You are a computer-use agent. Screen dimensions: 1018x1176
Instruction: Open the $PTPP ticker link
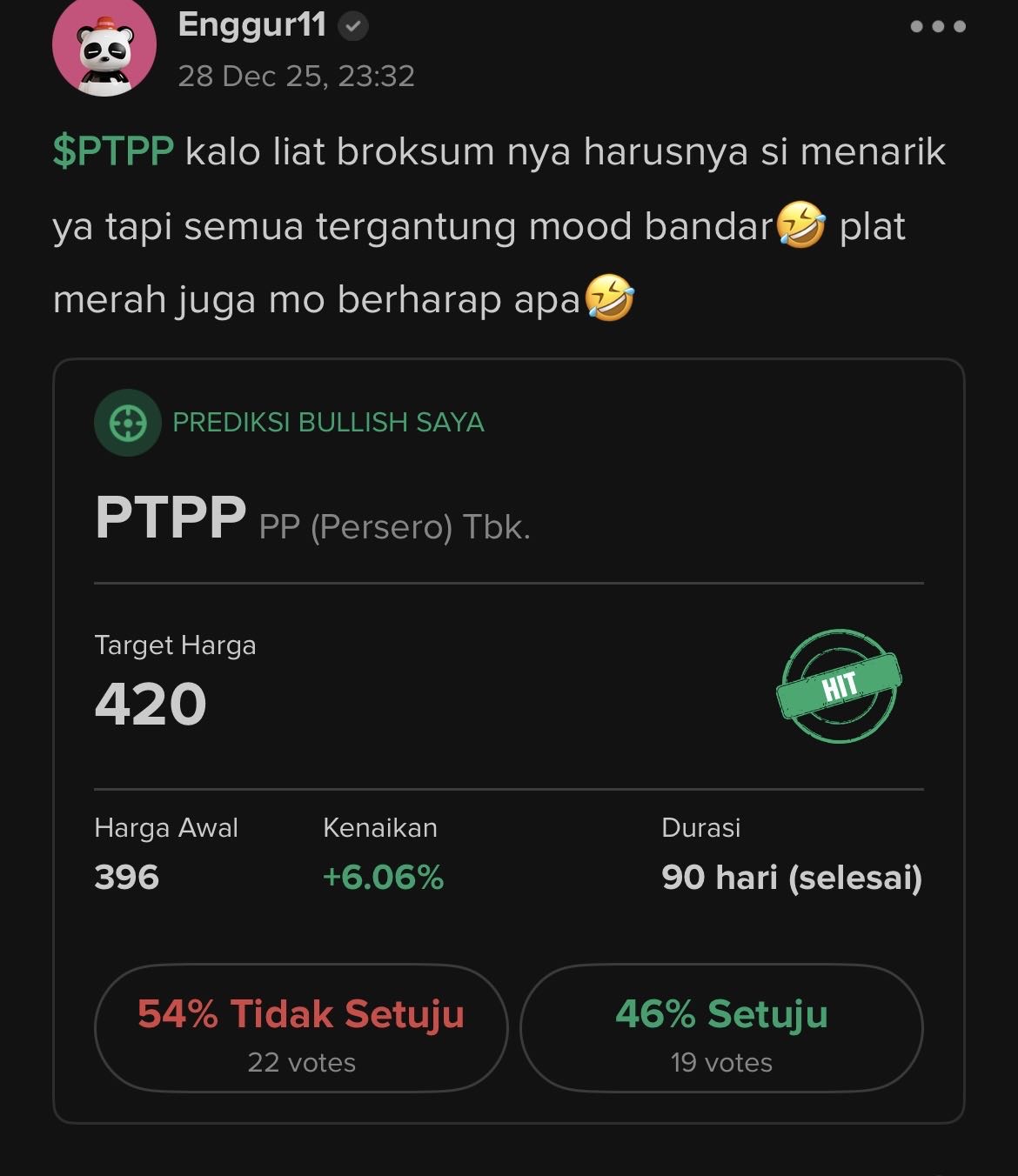pyautogui.click(x=113, y=151)
